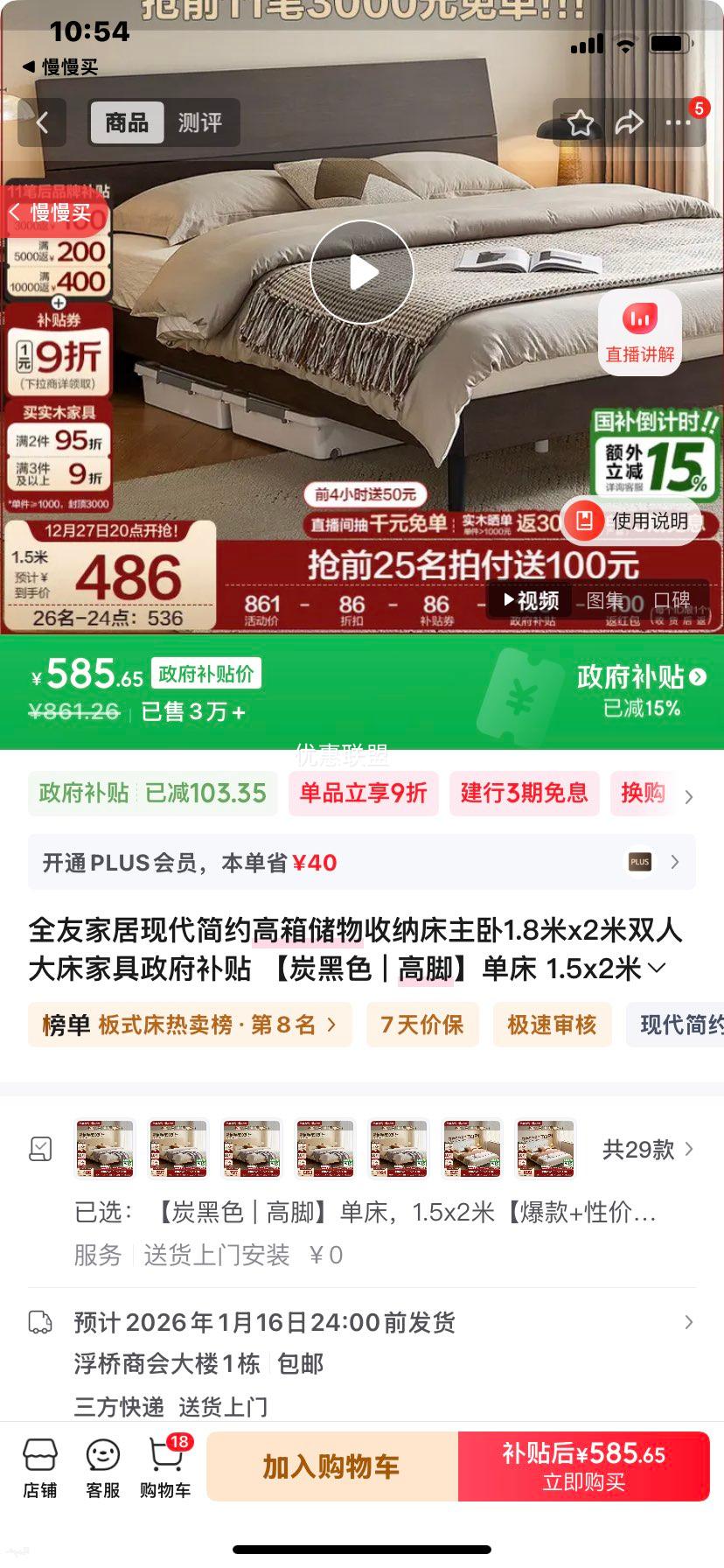Screen dimensions: 724x1568
Task: Tap the favorite star icon
Action: pyautogui.click(x=580, y=123)
